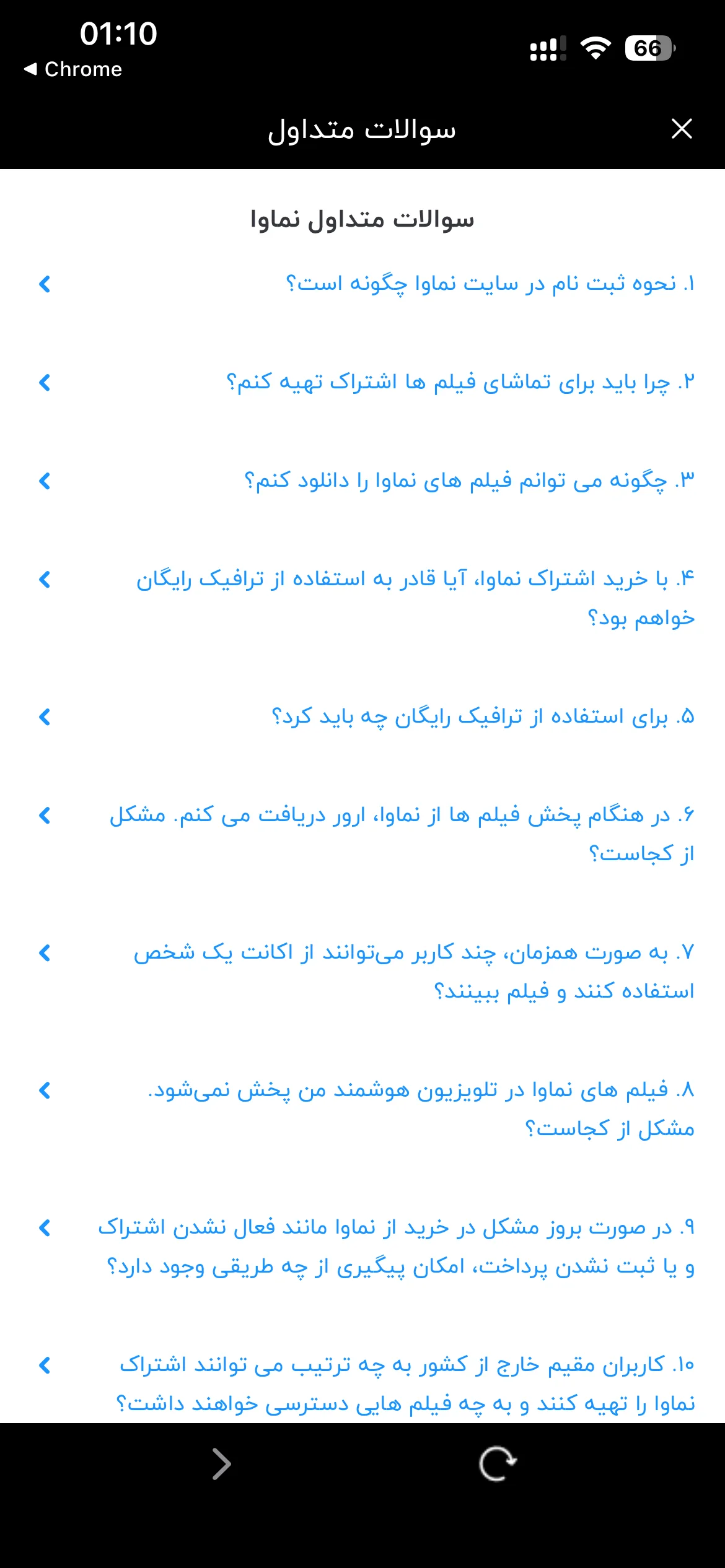The height and width of the screenshot is (1568, 725).
Task: Return to Chrome via the back link
Action: 73,69
